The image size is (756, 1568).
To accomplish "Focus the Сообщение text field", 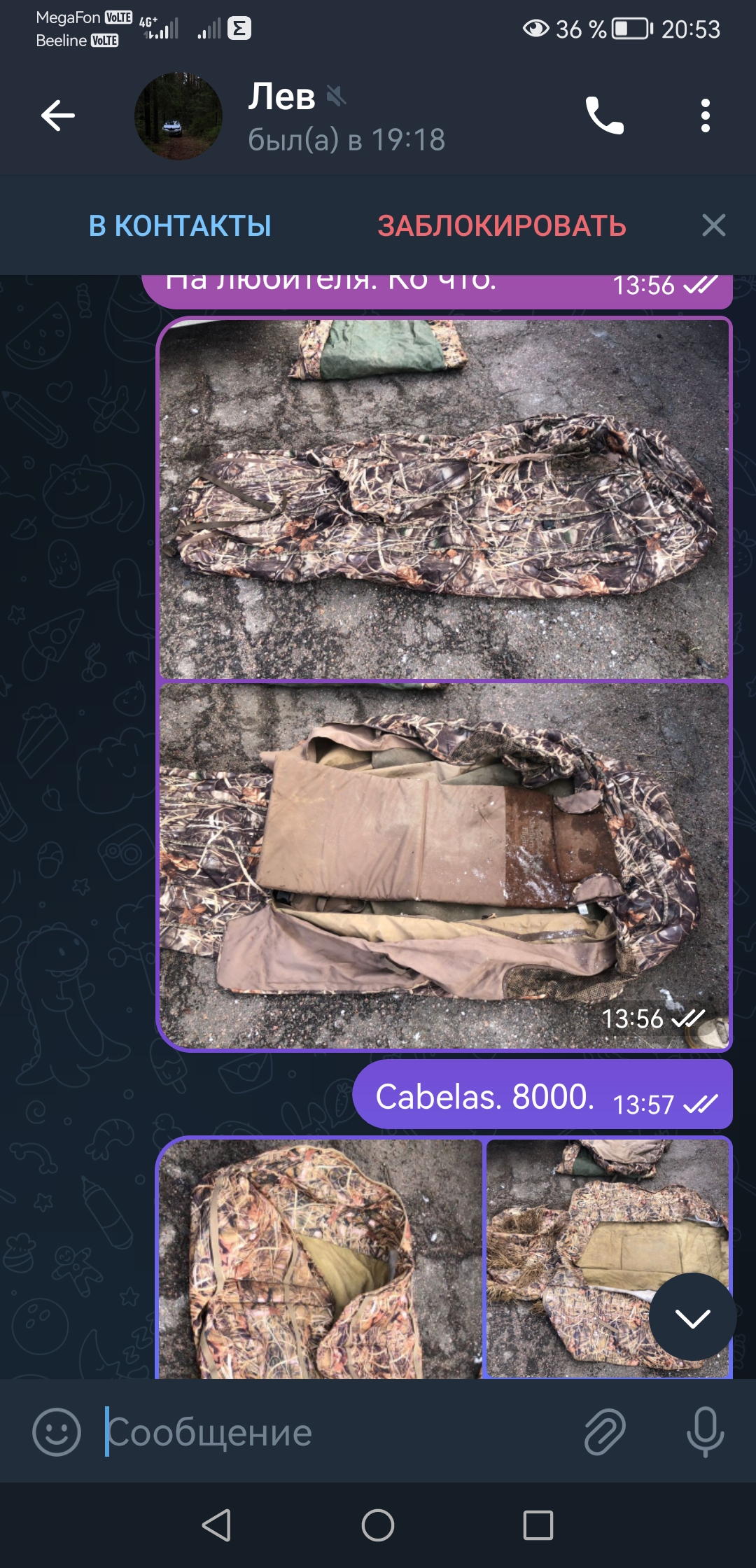I will coord(336,1432).
